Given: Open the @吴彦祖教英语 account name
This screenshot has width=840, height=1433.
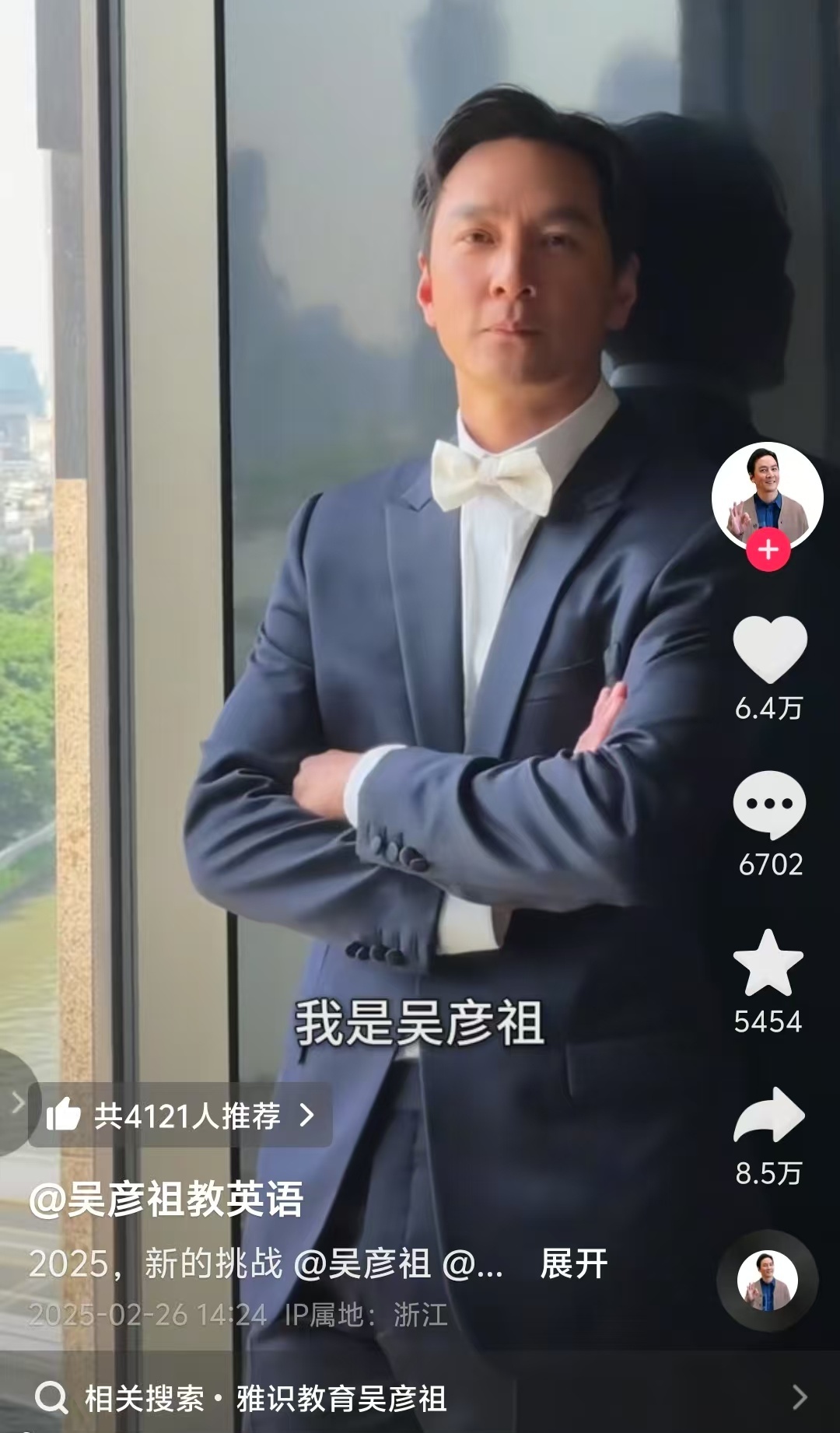Looking at the screenshot, I should pyautogui.click(x=166, y=1199).
